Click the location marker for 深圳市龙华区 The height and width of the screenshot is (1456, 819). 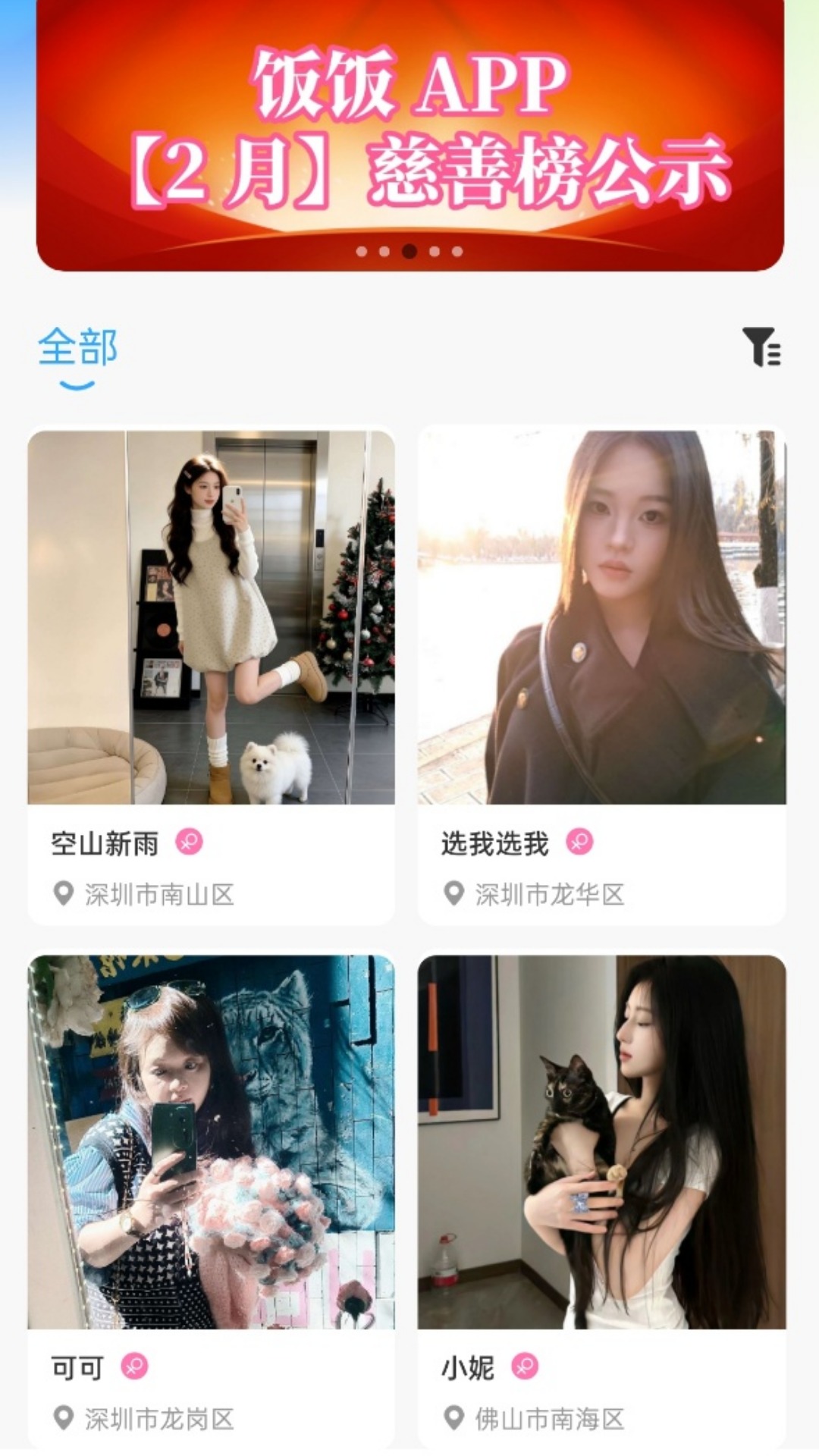(453, 894)
